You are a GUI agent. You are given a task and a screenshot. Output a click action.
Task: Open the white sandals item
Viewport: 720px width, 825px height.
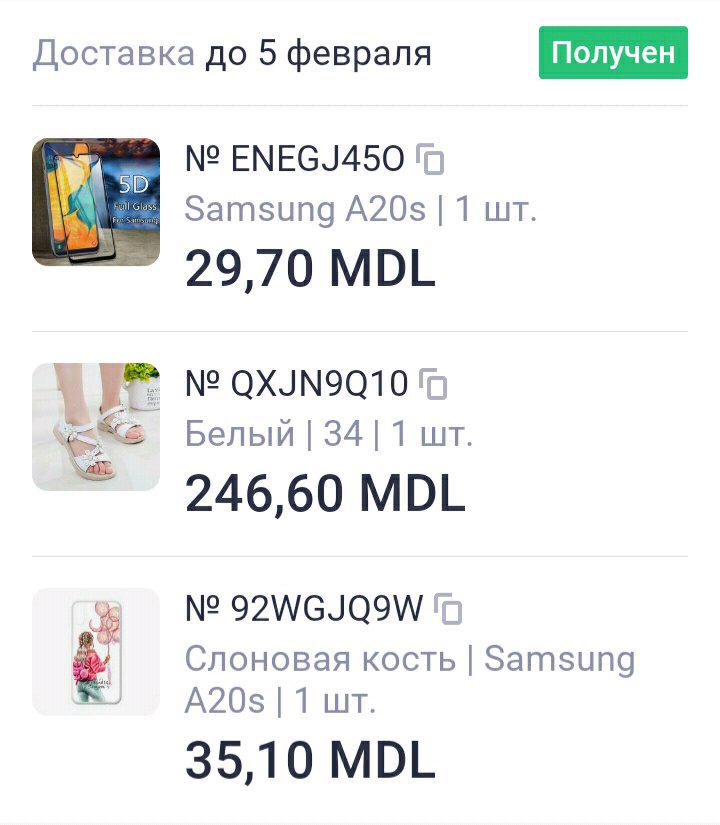(96, 427)
